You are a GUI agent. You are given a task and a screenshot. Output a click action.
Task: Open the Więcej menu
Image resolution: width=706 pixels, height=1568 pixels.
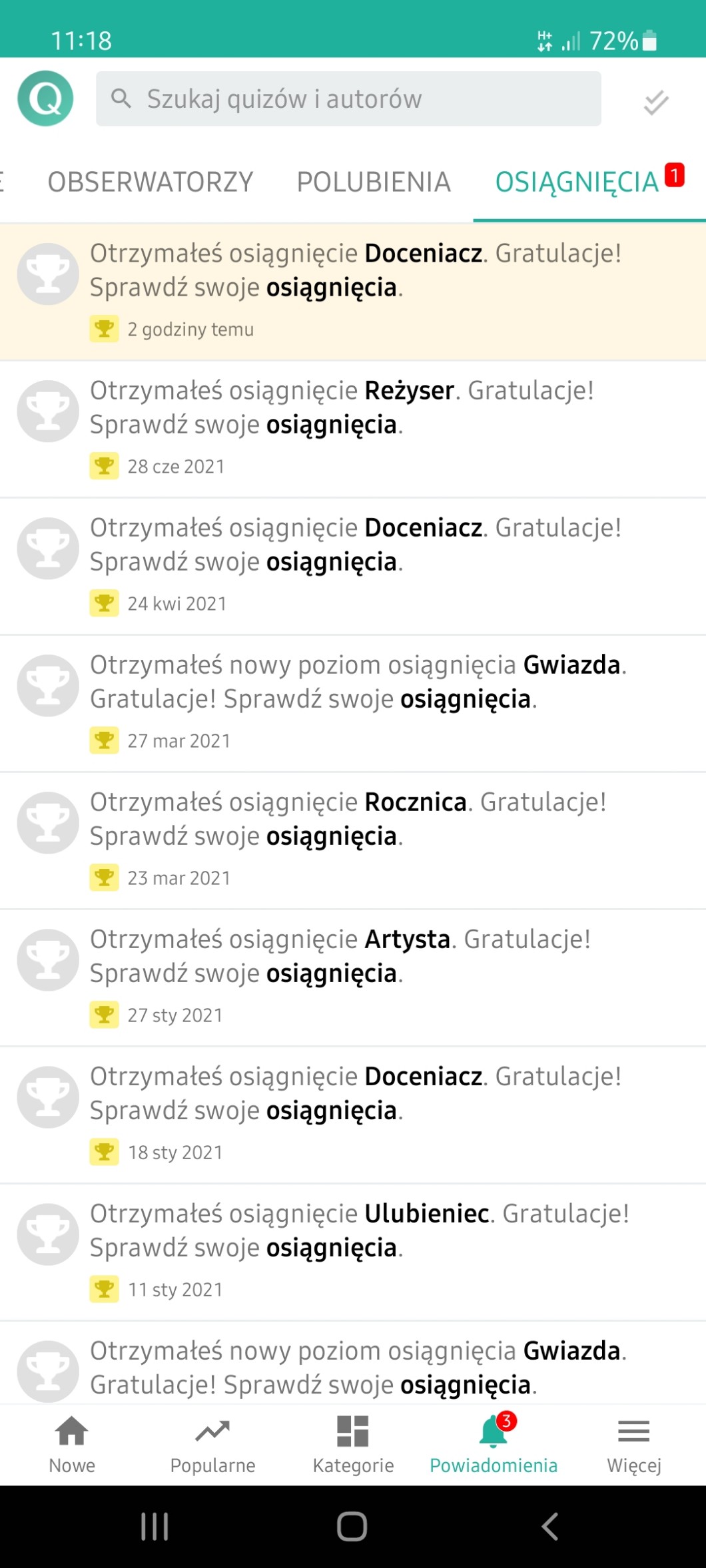(x=633, y=1443)
